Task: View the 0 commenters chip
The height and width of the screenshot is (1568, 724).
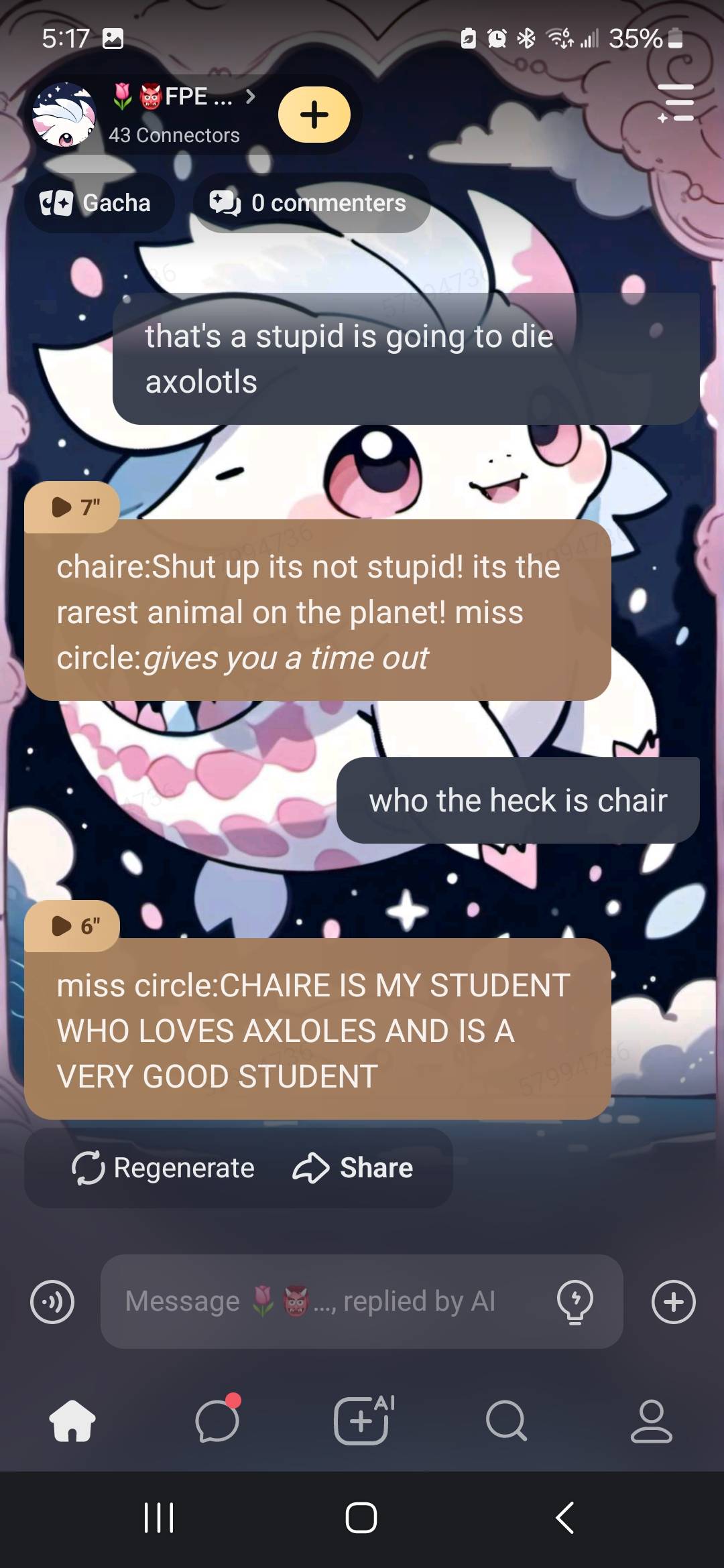Action: click(311, 203)
